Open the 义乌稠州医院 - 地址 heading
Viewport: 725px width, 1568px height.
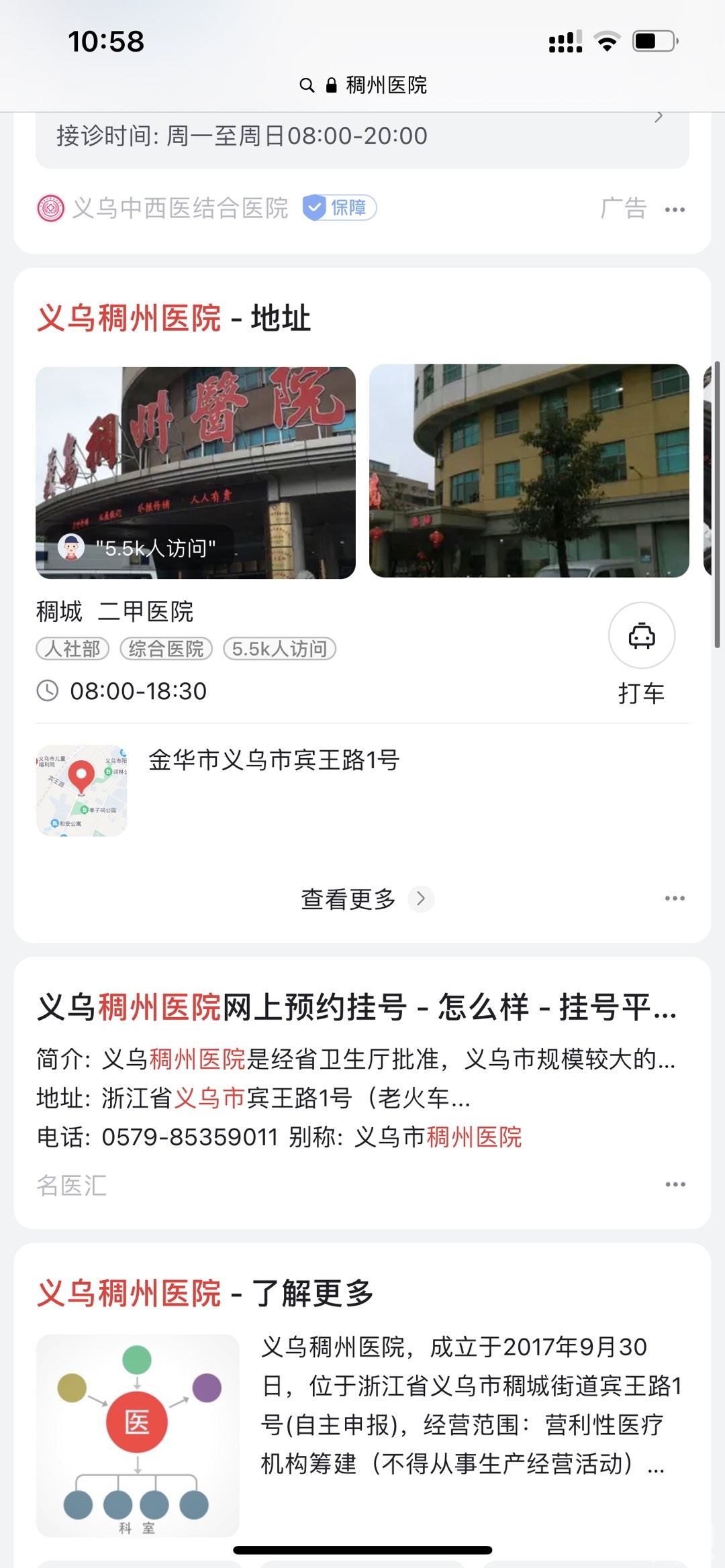[x=174, y=318]
